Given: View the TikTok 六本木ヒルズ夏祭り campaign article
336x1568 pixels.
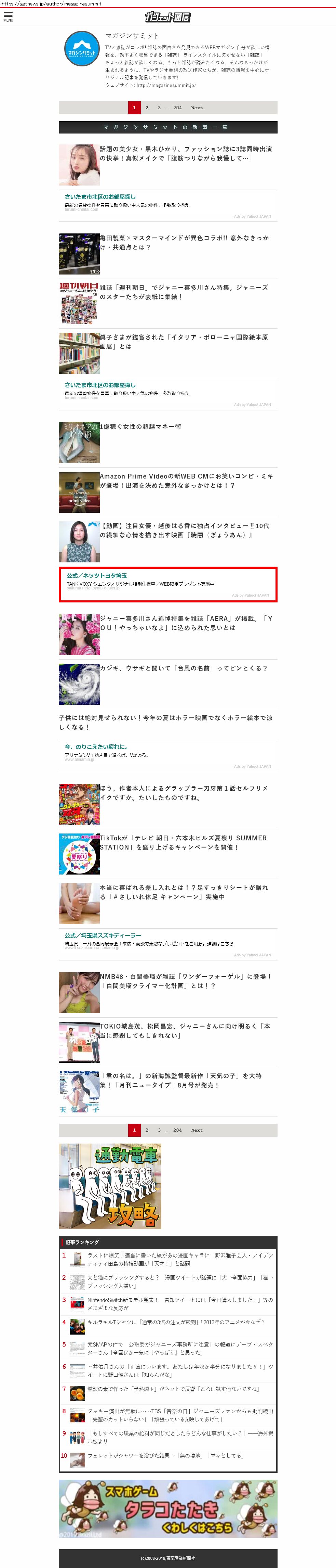Looking at the screenshot, I should 183,842.
